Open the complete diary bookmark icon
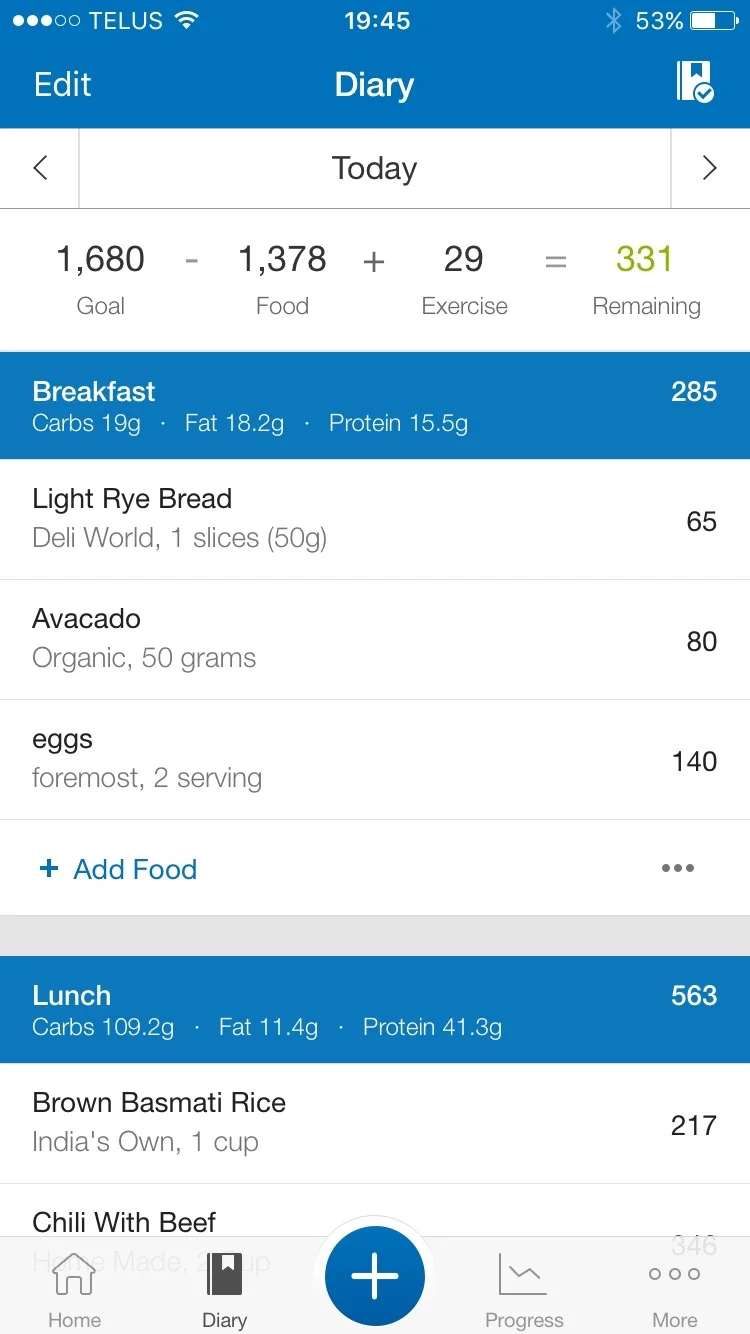 tap(694, 82)
